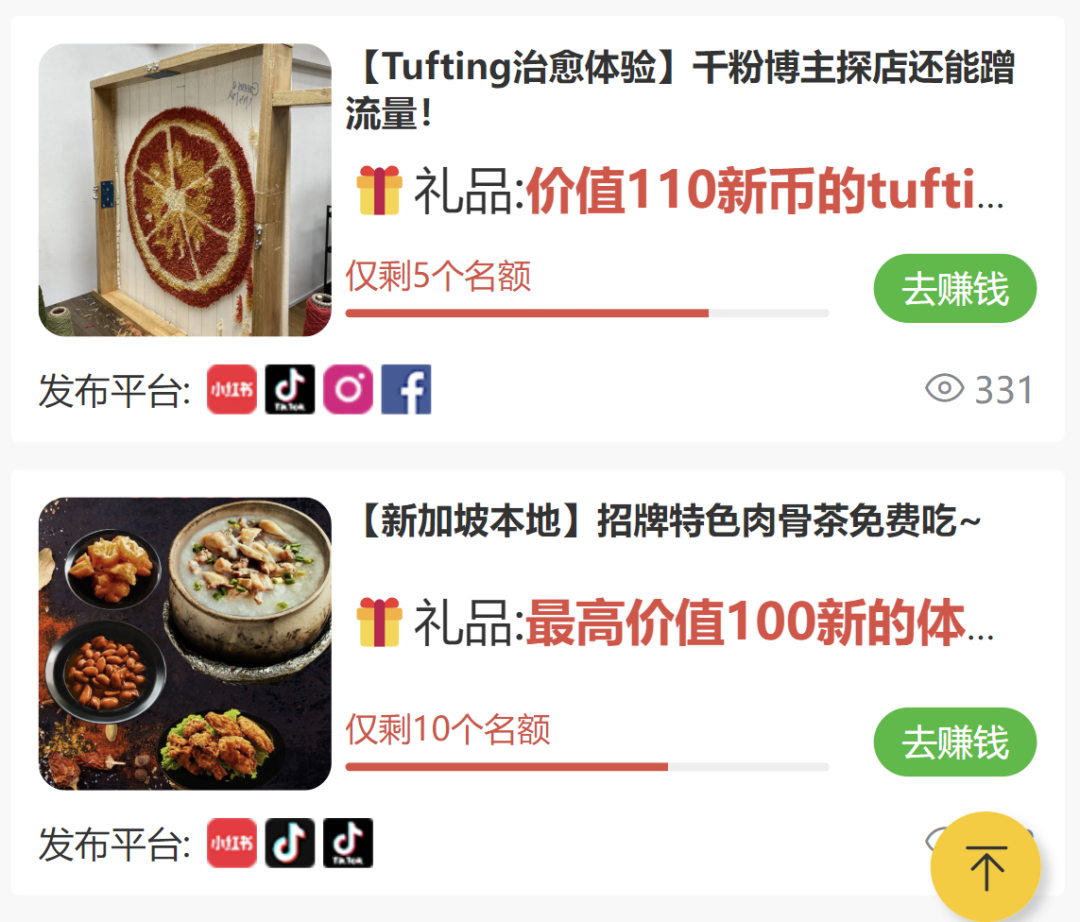Image resolution: width=1080 pixels, height=922 pixels.
Task: Tap 去赚钱 on the 肉骨茶 campaign card
Action: tap(955, 743)
